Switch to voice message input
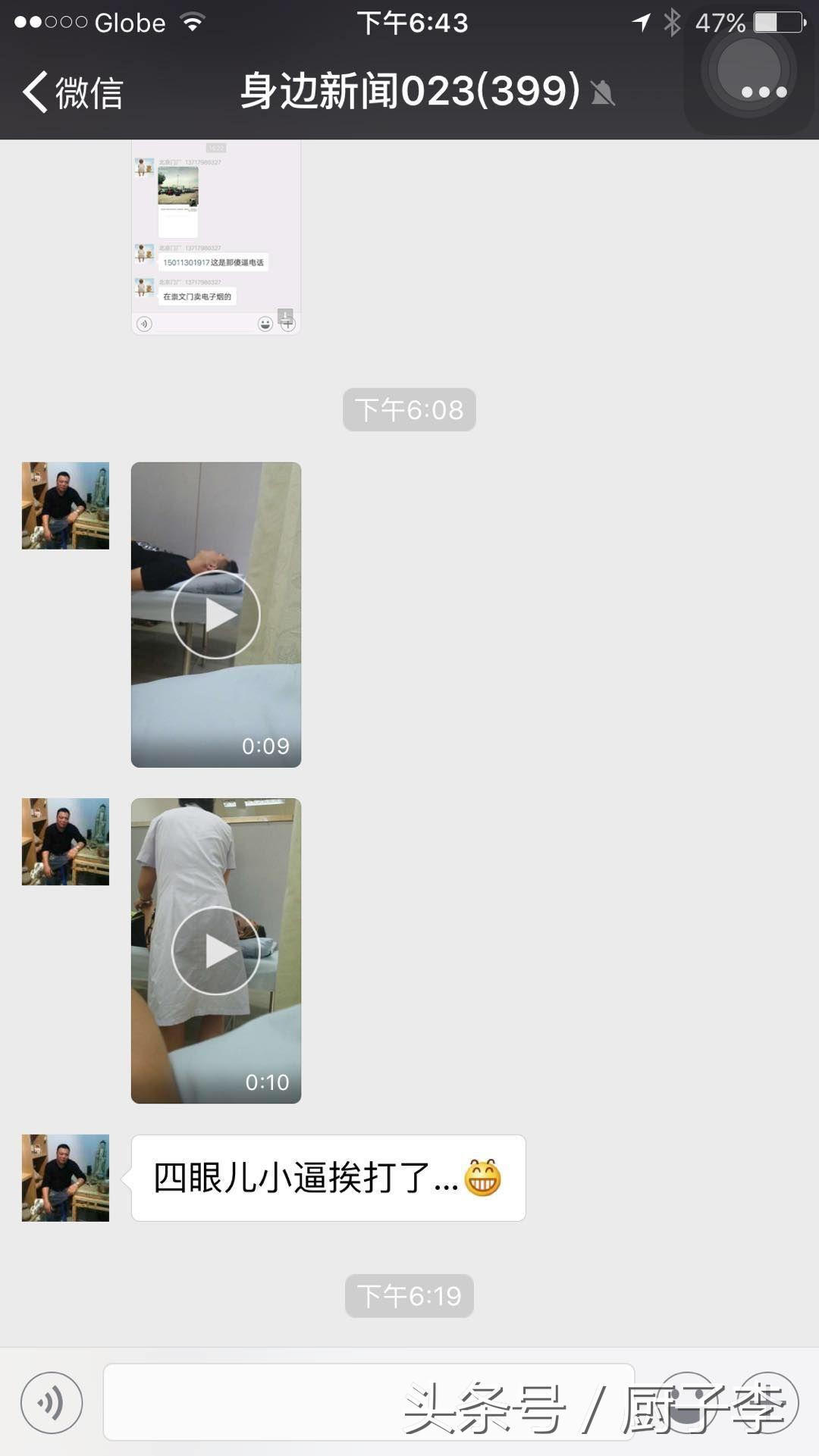819x1456 pixels. [x=52, y=1403]
